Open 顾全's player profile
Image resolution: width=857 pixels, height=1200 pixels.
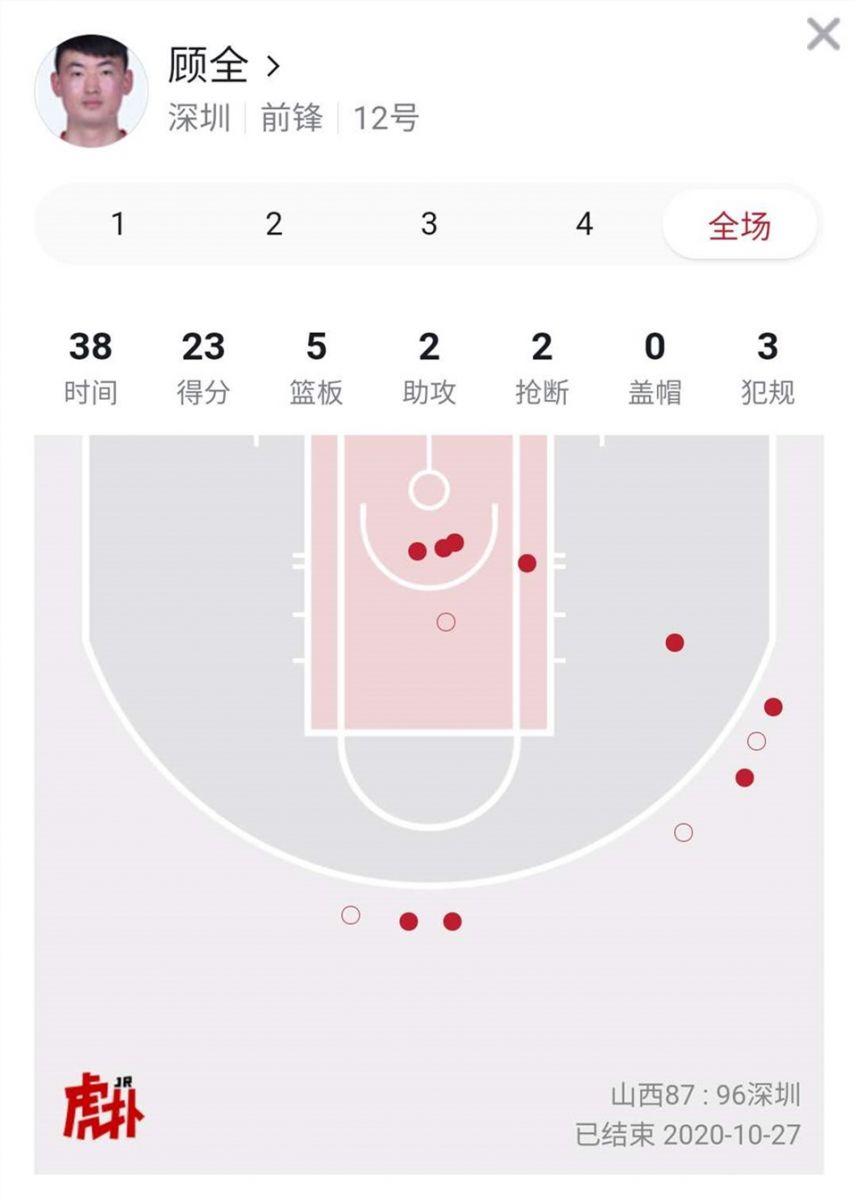click(x=225, y=67)
